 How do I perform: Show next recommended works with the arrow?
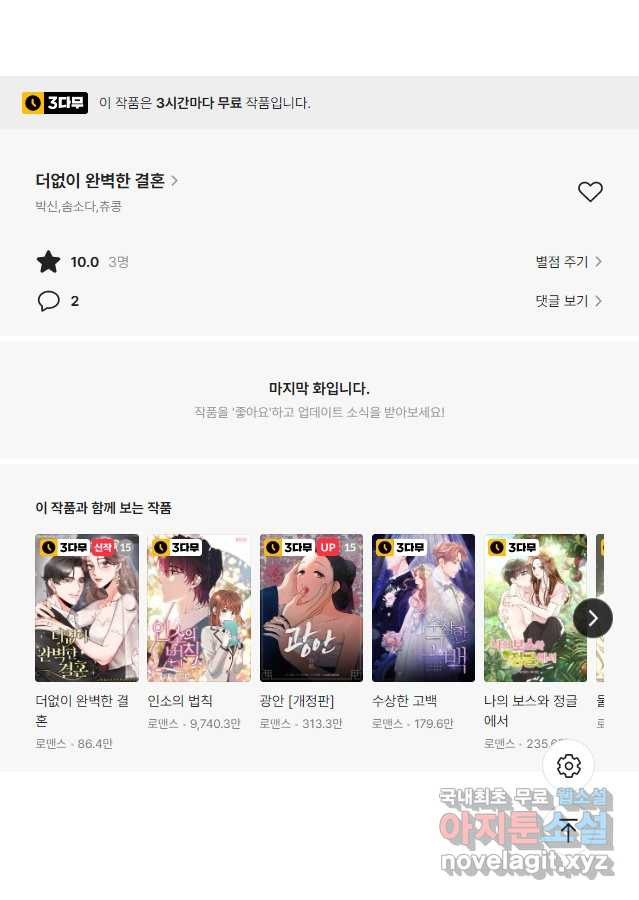tap(592, 618)
